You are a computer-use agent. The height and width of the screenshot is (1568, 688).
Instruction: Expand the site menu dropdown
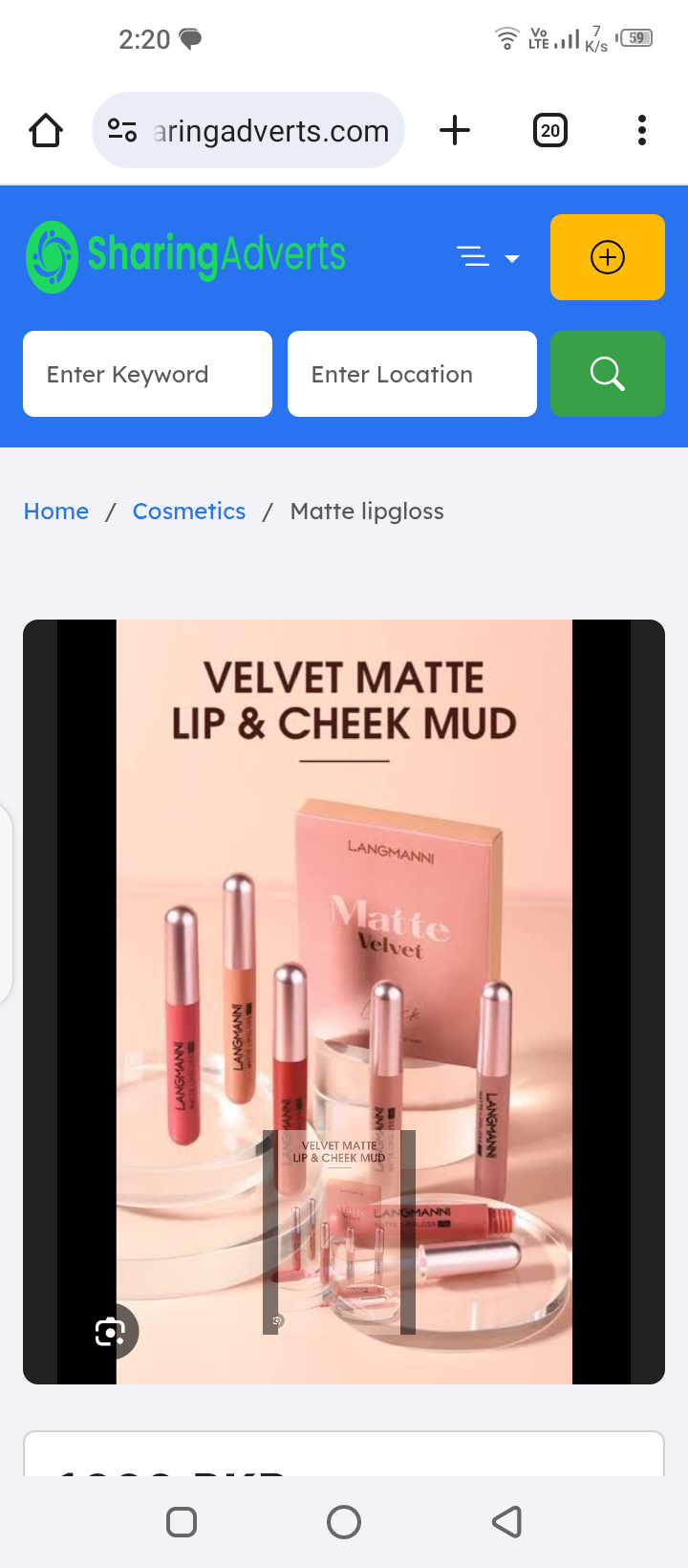point(487,257)
